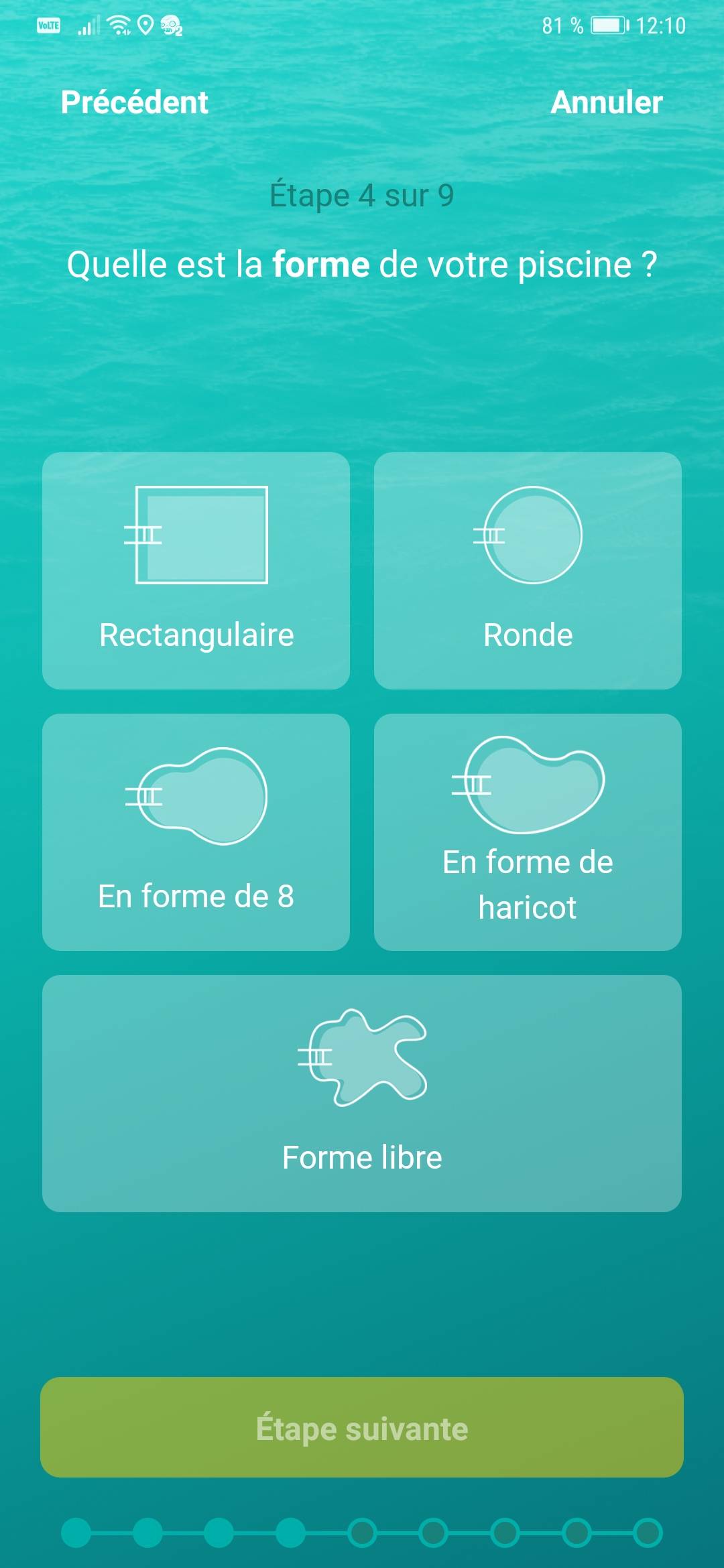
Task: Pick the En forme de 8 shape
Action: 196,832
